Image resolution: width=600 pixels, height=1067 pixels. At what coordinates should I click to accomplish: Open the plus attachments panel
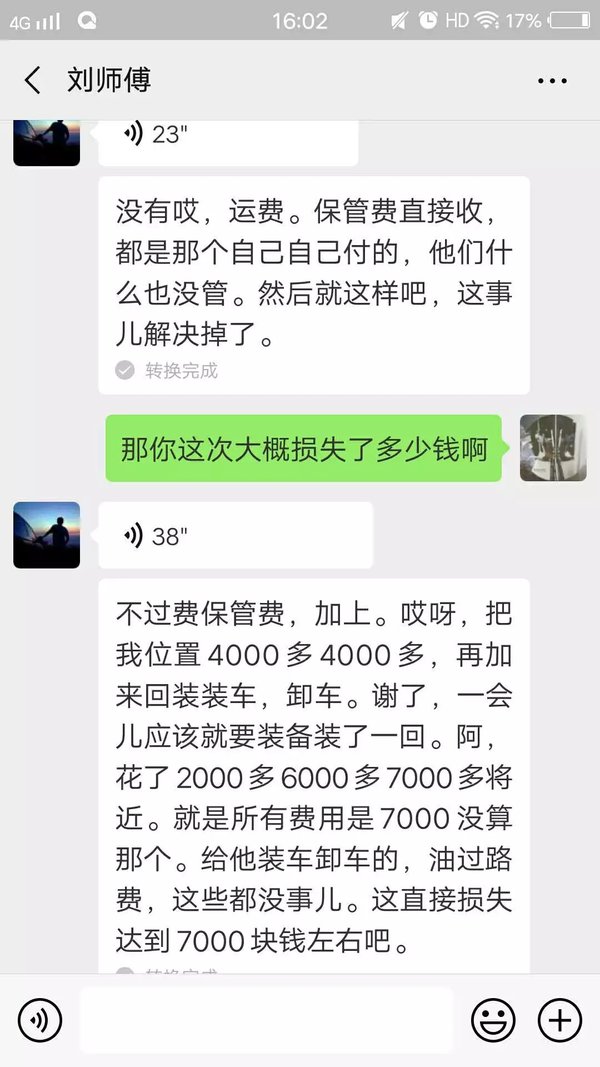tap(559, 1020)
